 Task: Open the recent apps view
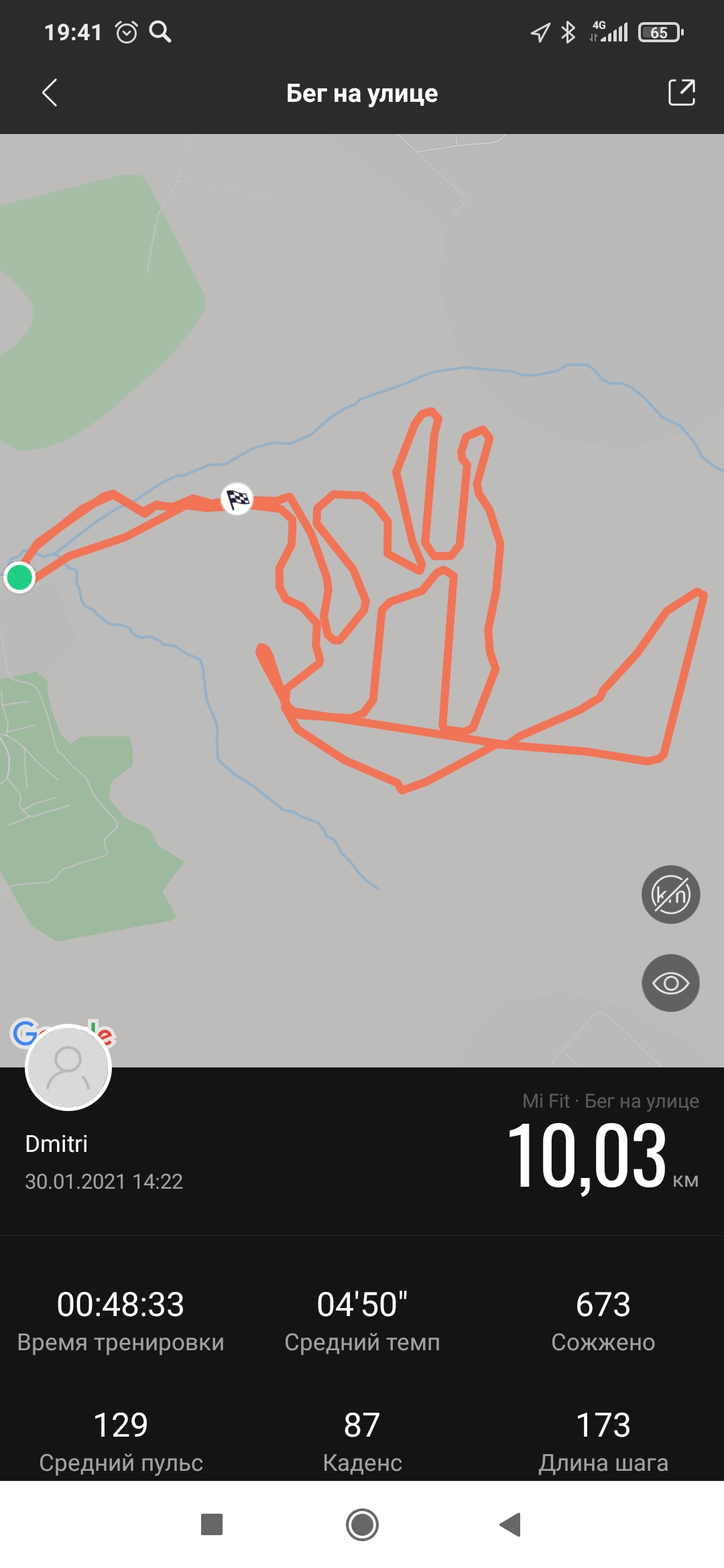click(212, 1524)
